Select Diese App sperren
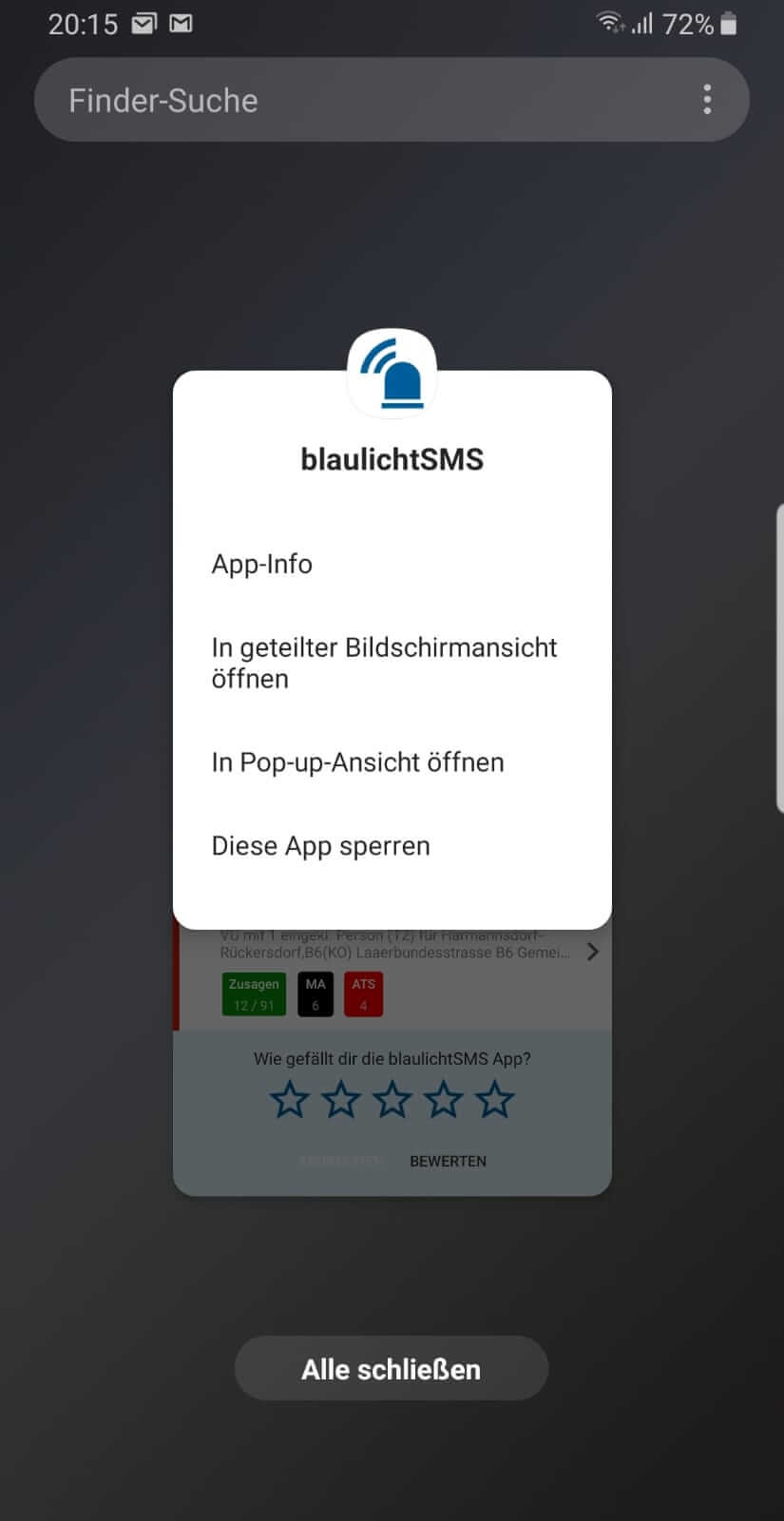The image size is (784, 1521). pyautogui.click(x=392, y=846)
